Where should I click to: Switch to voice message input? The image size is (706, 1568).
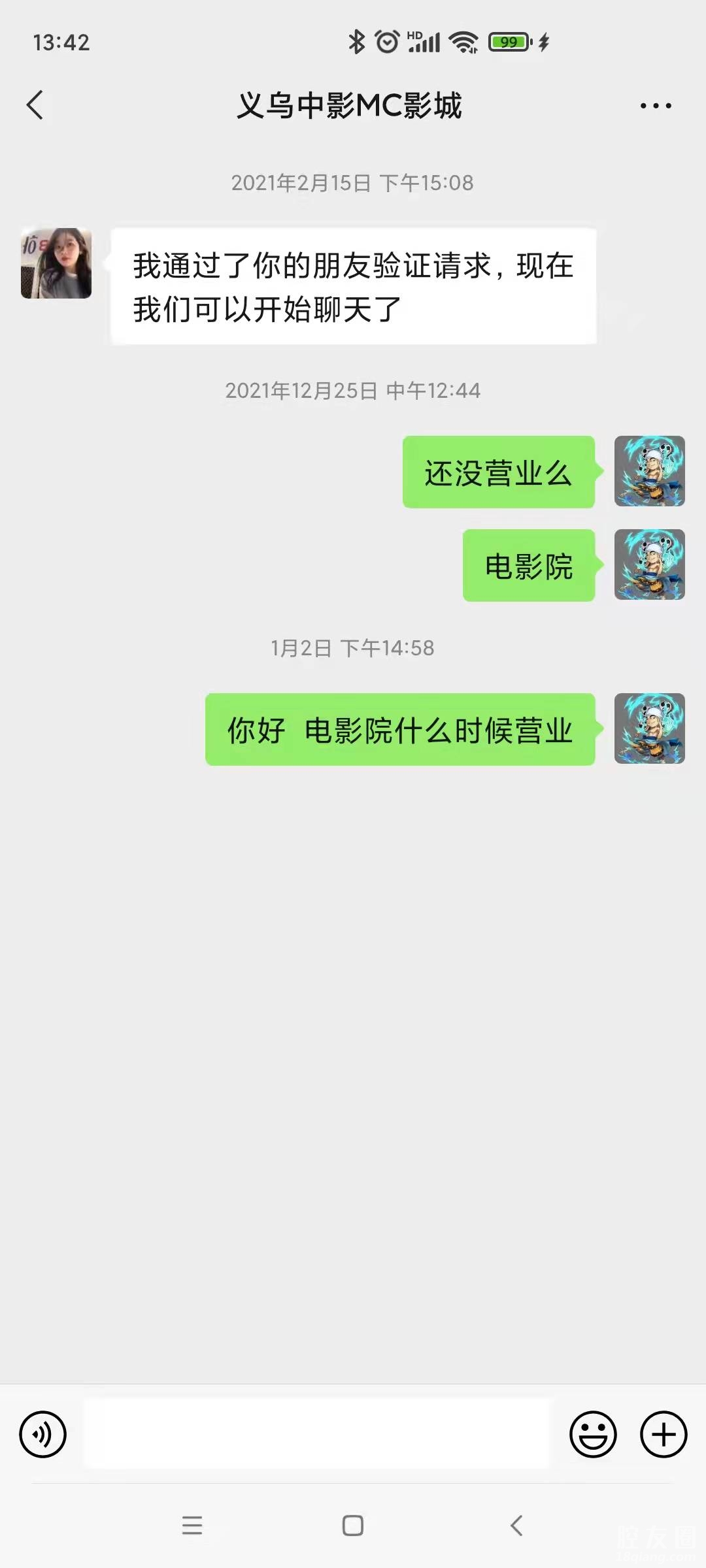43,1435
